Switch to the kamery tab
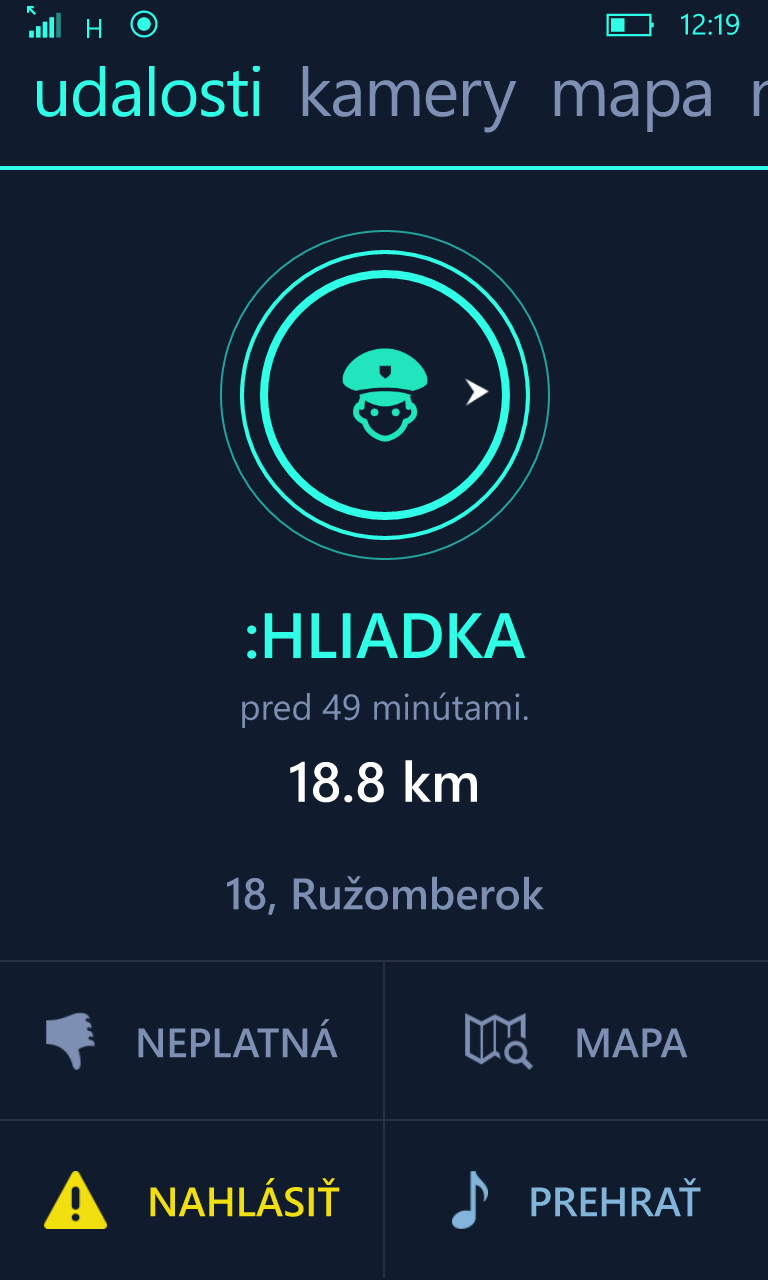This screenshot has width=768, height=1280. [x=407, y=96]
